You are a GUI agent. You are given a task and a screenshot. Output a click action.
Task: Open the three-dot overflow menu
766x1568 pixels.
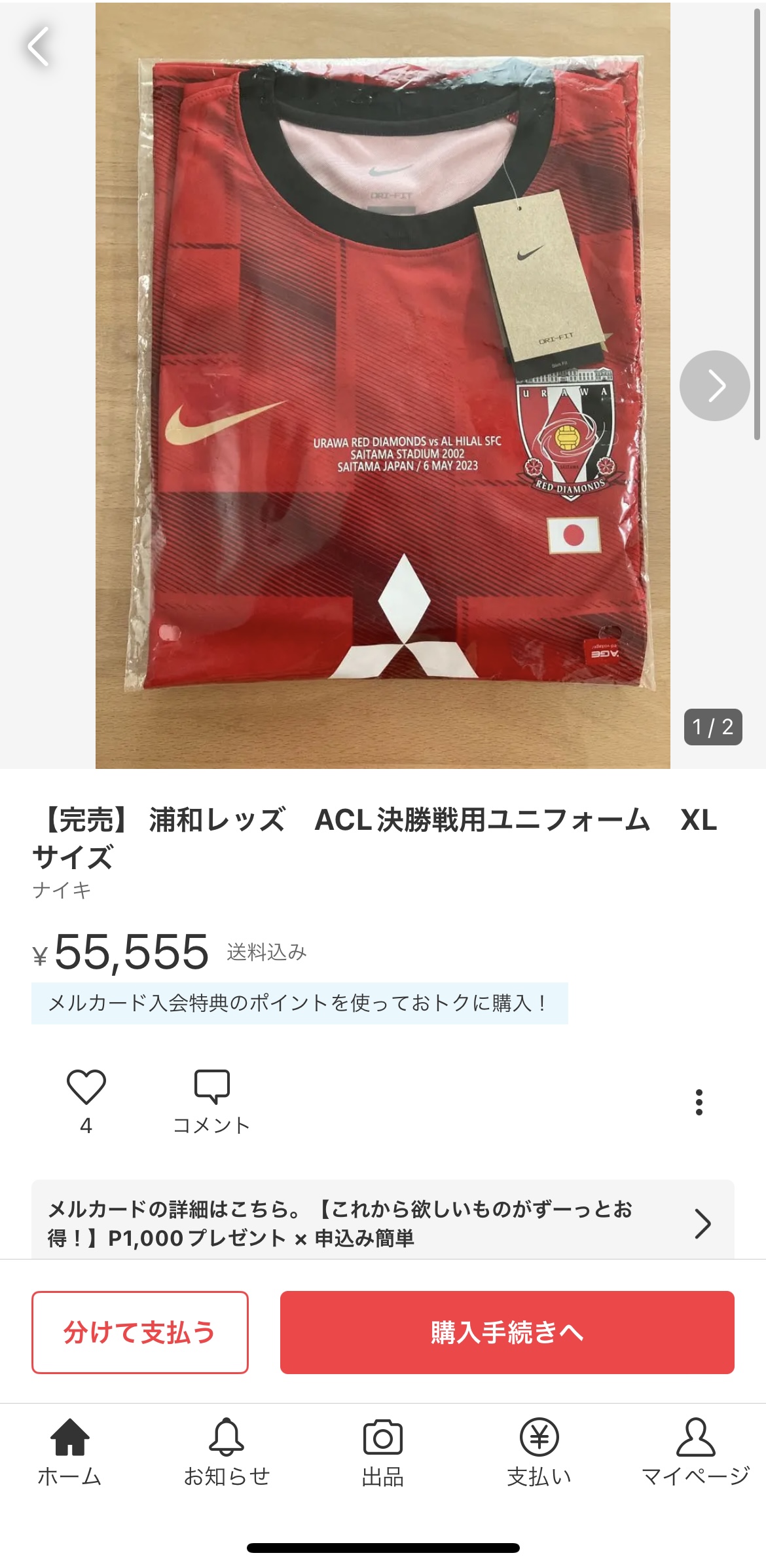(699, 1102)
